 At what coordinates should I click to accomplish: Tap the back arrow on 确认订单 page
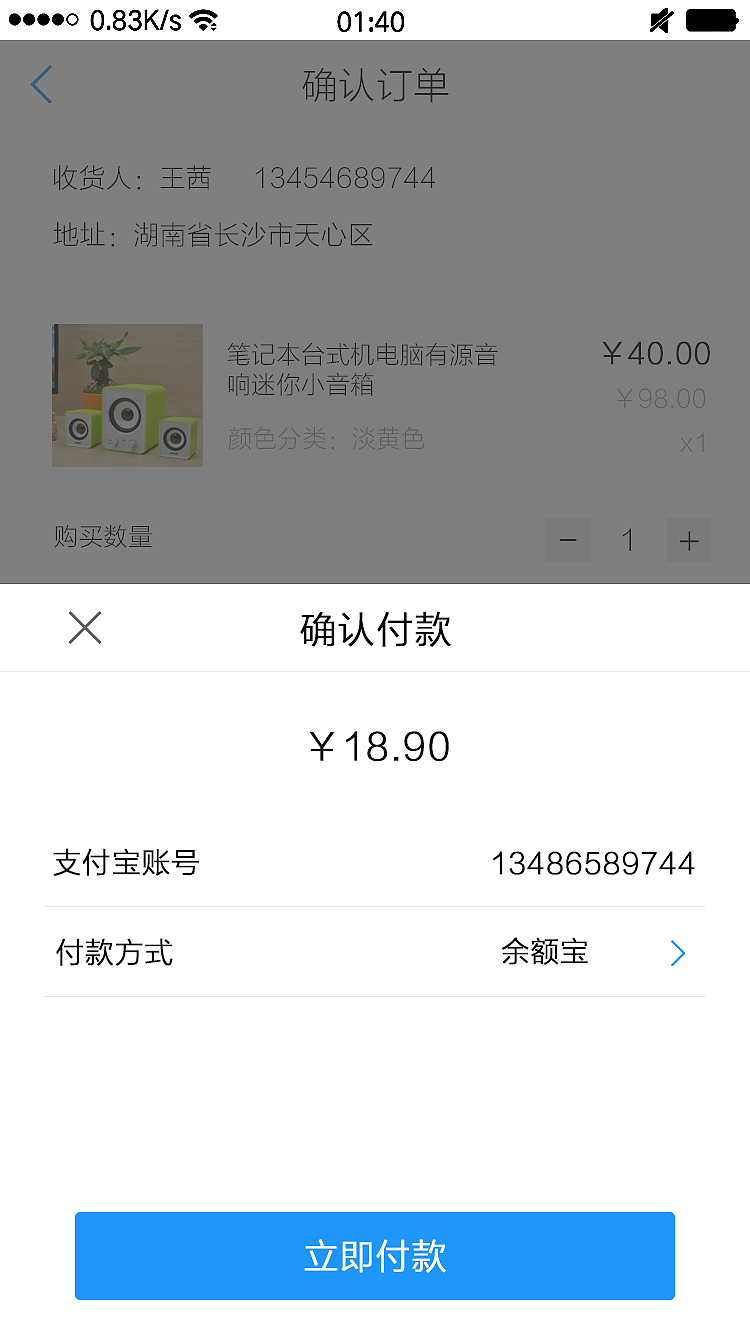pyautogui.click(x=40, y=85)
